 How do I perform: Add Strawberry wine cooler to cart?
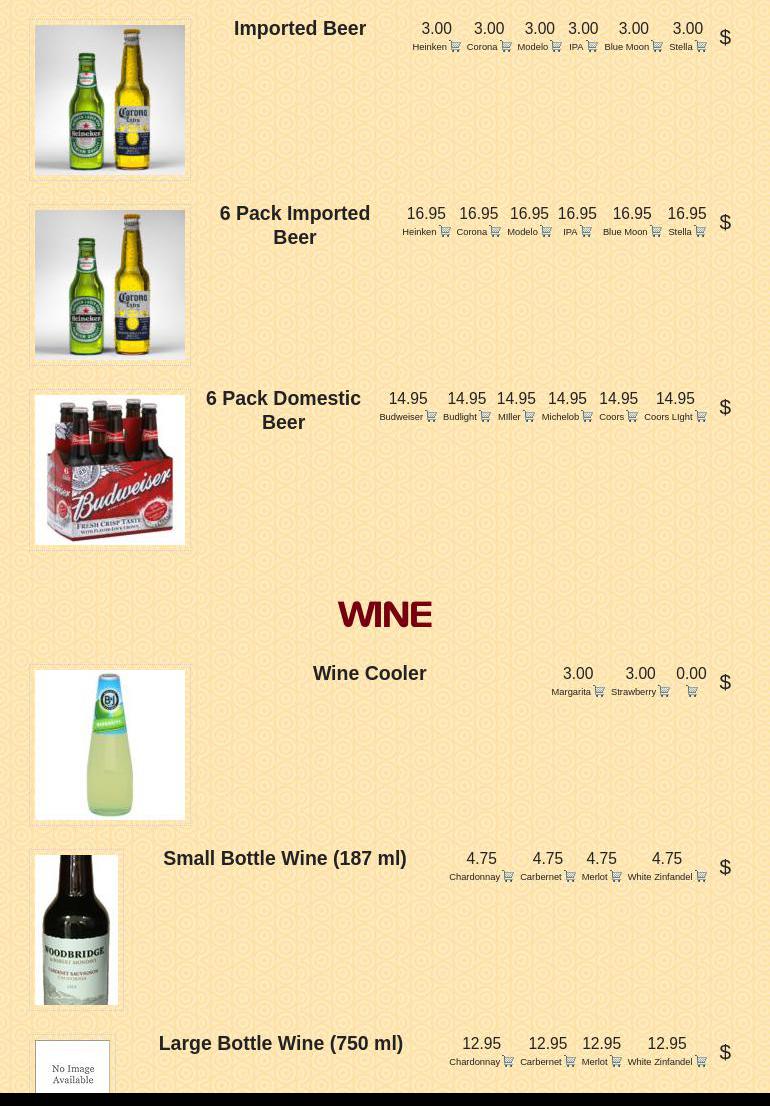pos(664,691)
